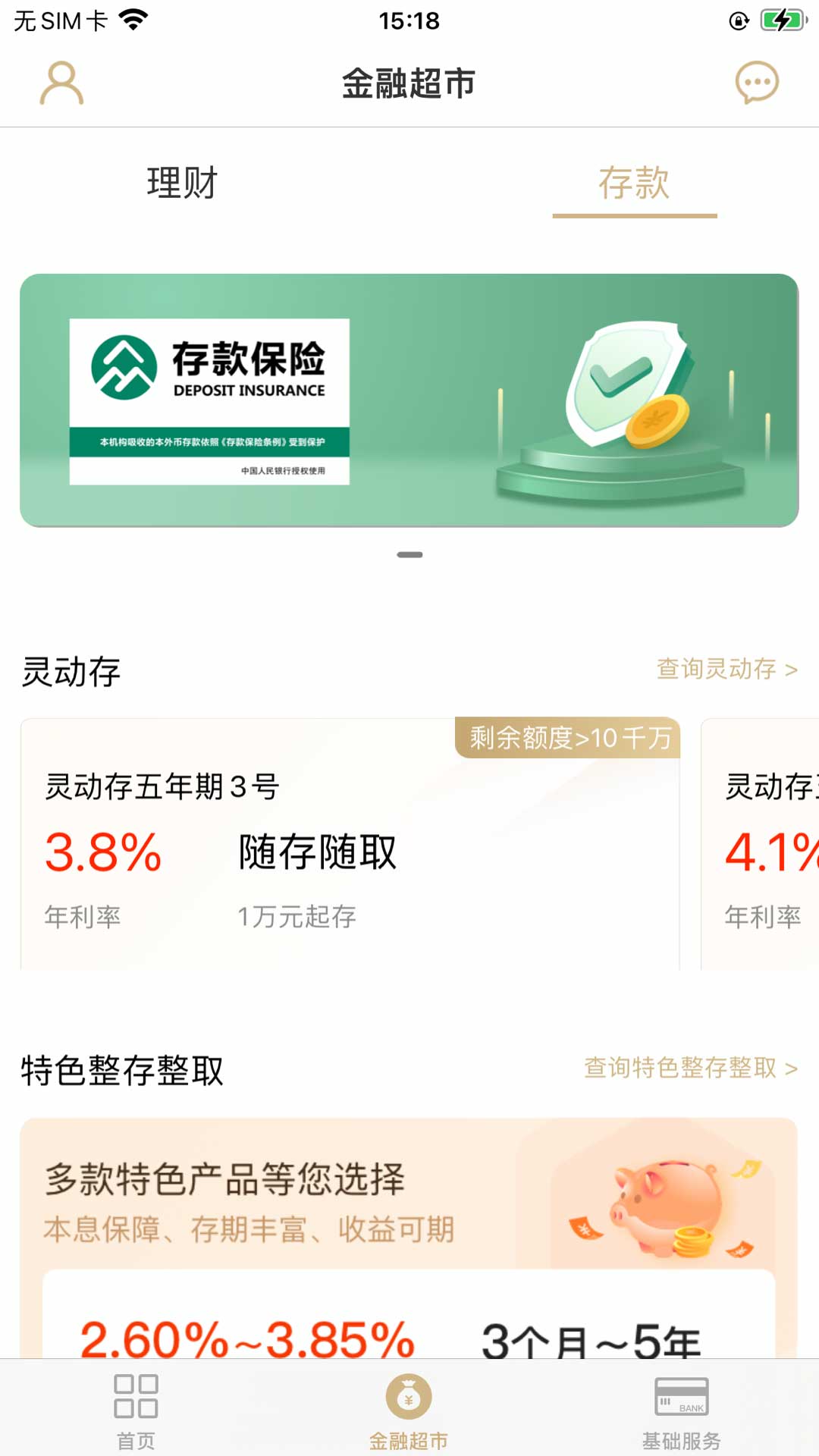Viewport: 819px width, 1456px height.
Task: Open the 存款保险 deposit insurance banner
Action: [x=409, y=400]
